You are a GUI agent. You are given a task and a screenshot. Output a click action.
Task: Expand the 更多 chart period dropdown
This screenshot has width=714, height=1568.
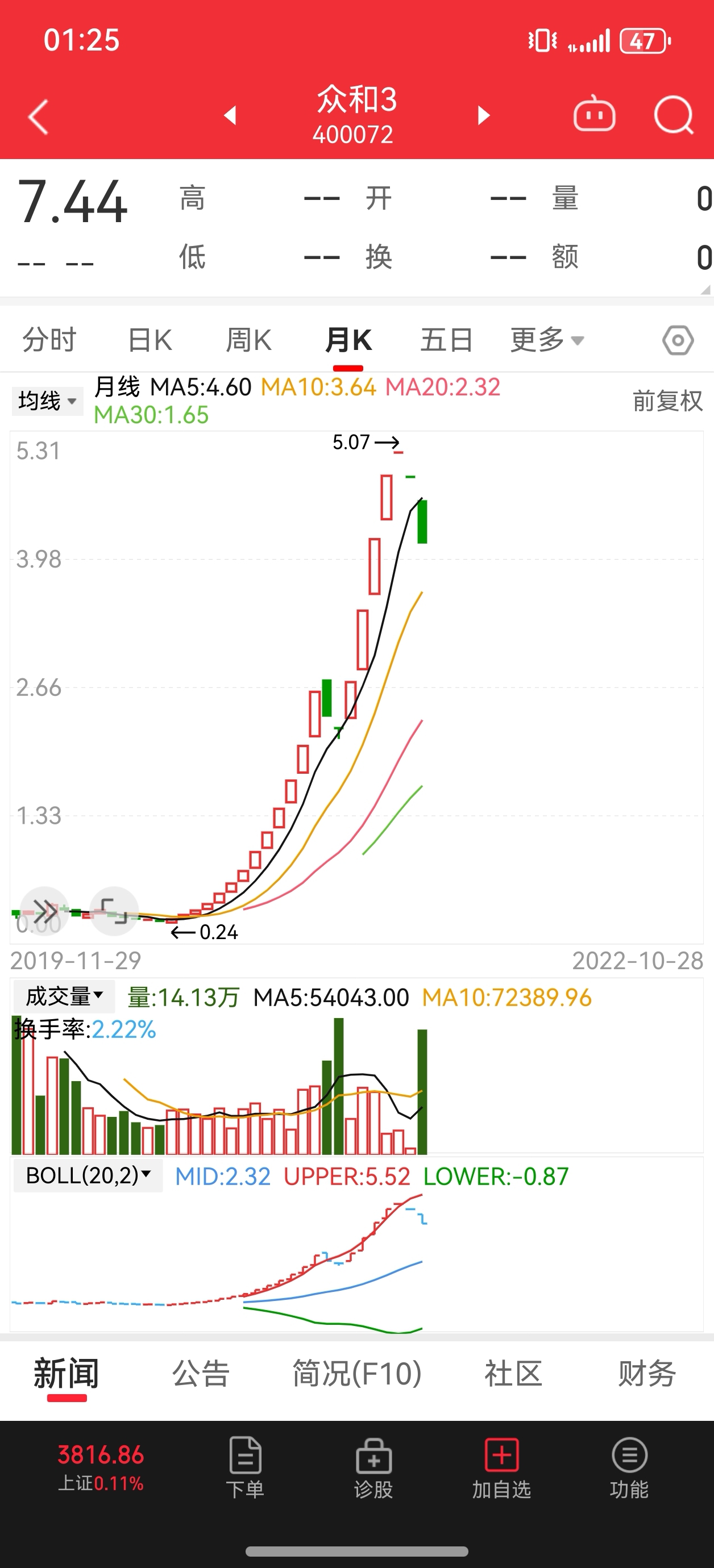(x=546, y=340)
